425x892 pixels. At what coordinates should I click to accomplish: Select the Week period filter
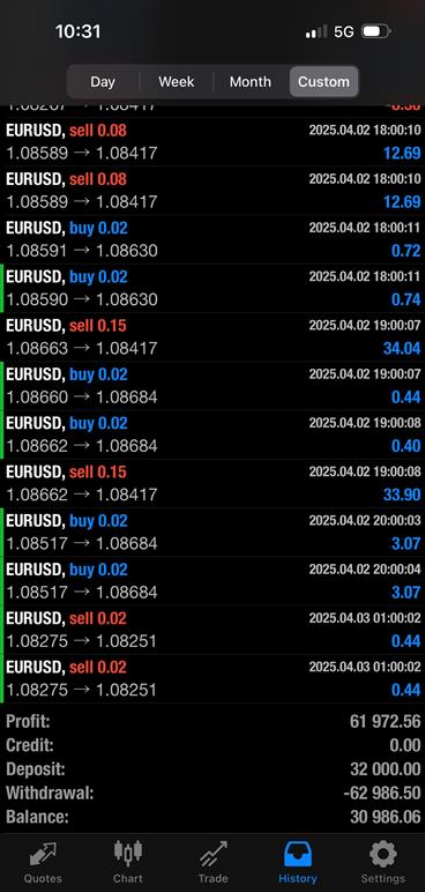click(x=176, y=82)
